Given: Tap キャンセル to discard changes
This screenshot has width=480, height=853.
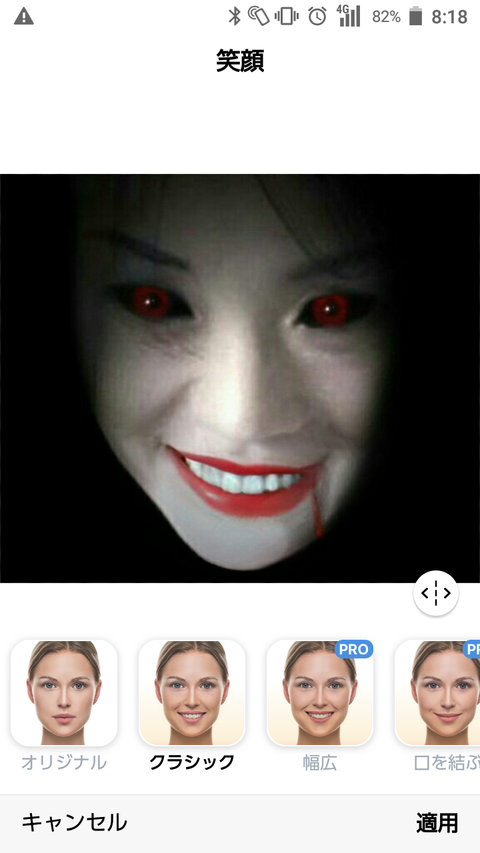Looking at the screenshot, I should coord(75,822).
